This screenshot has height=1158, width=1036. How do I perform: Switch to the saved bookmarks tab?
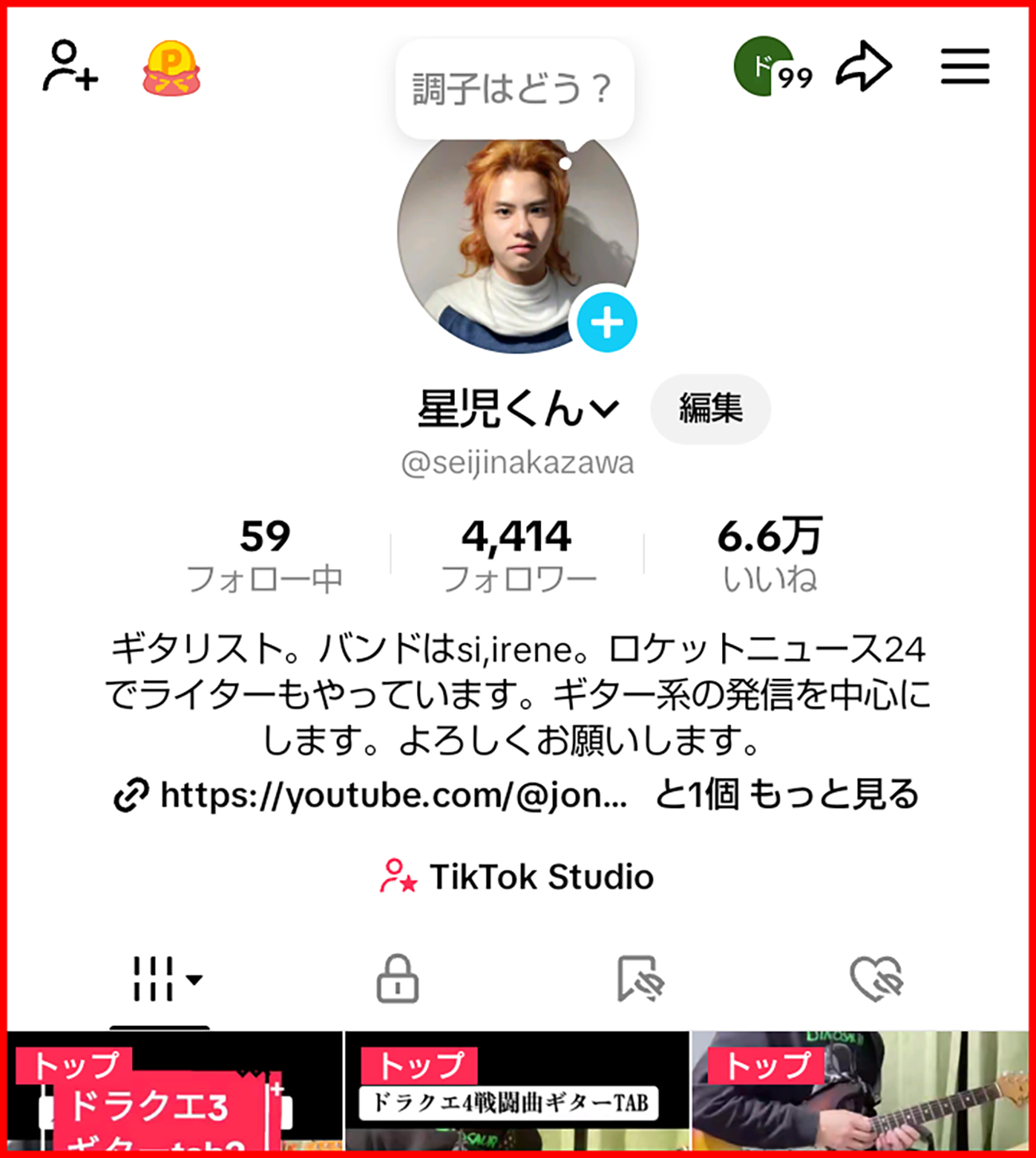pos(639,979)
